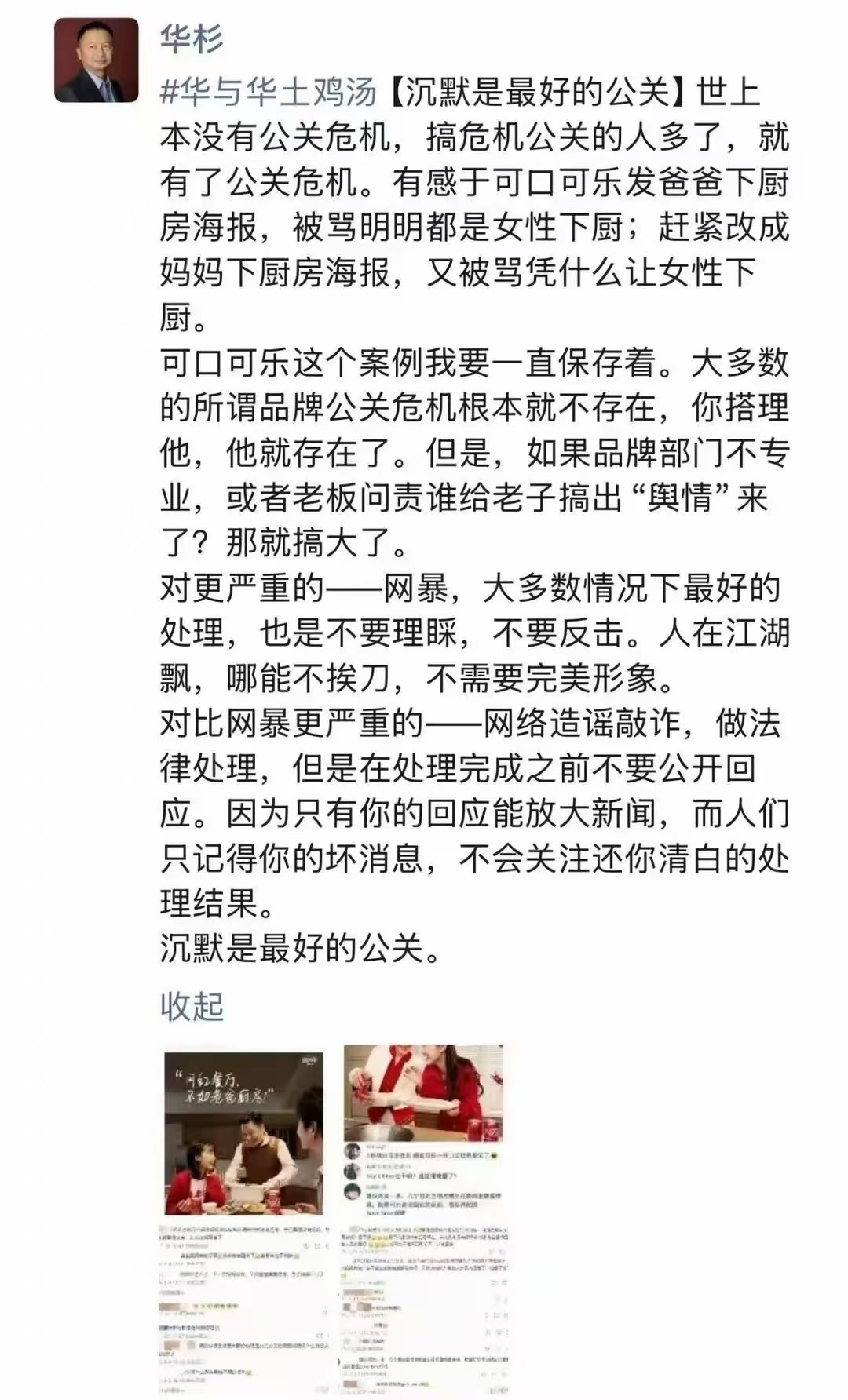Collapse the post with 收起

tap(192, 1006)
